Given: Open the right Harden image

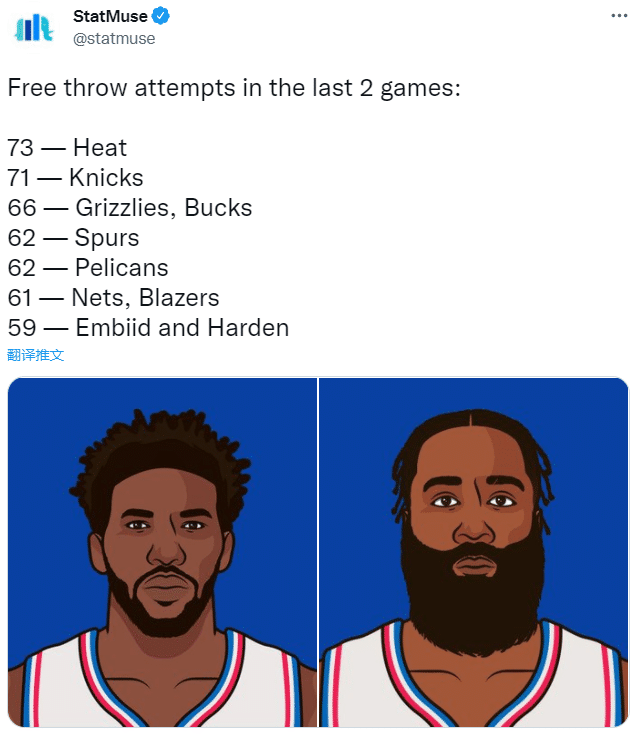Looking at the screenshot, I should (474, 552).
